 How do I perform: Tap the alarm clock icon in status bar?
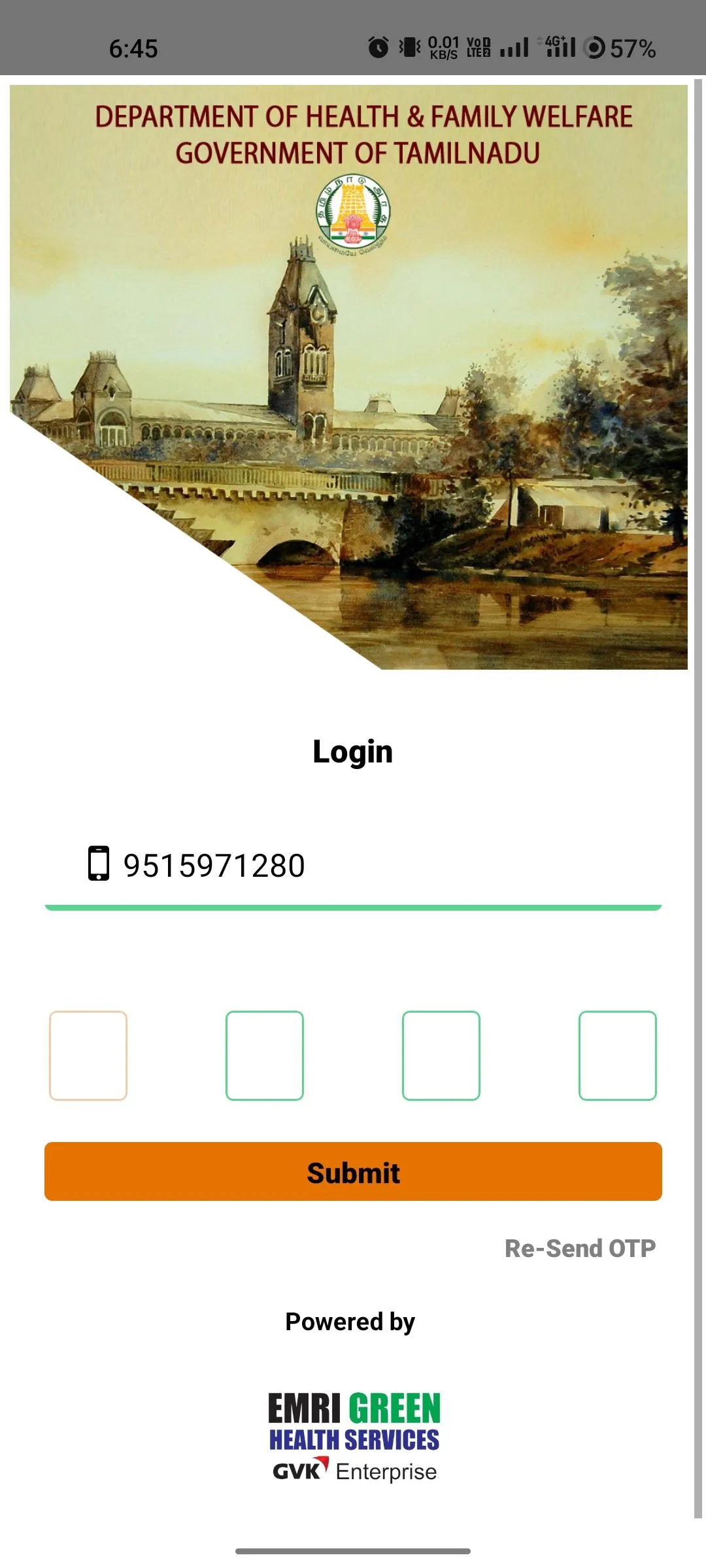(378, 47)
